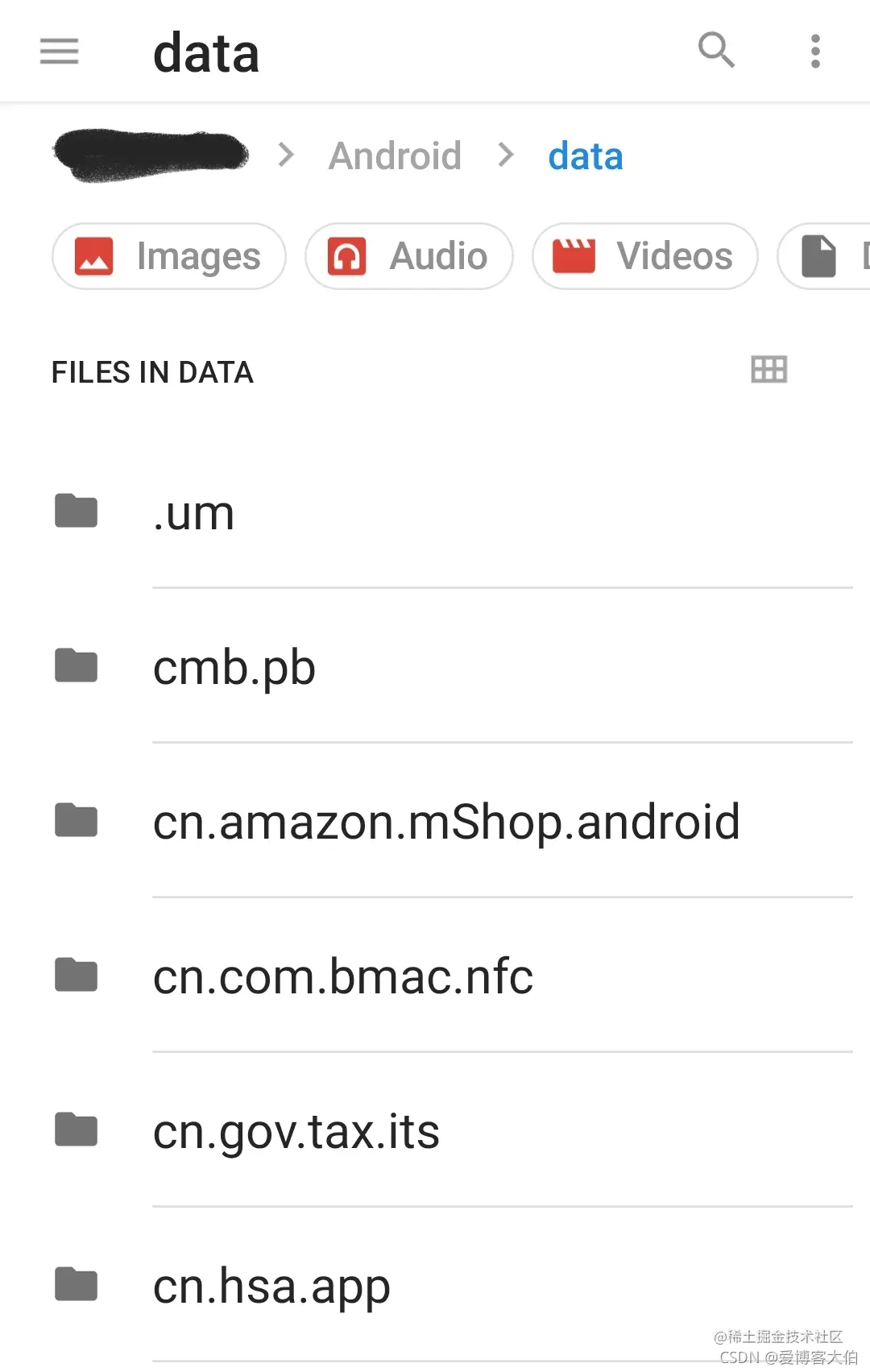The height and width of the screenshot is (1372, 870).
Task: Click the partially visible document chip icon
Action: tap(817, 256)
